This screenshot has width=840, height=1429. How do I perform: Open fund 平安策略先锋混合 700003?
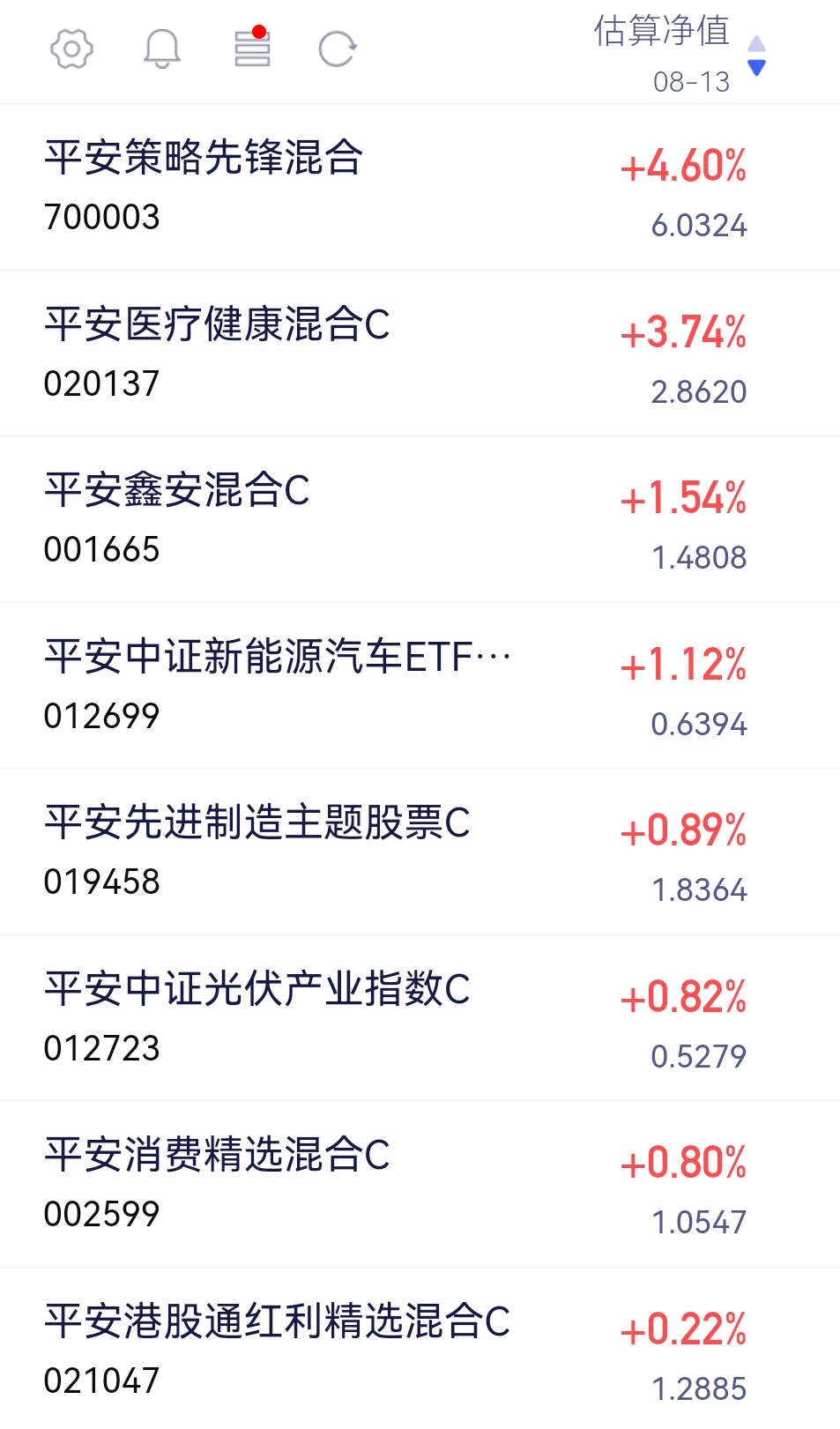point(420,187)
